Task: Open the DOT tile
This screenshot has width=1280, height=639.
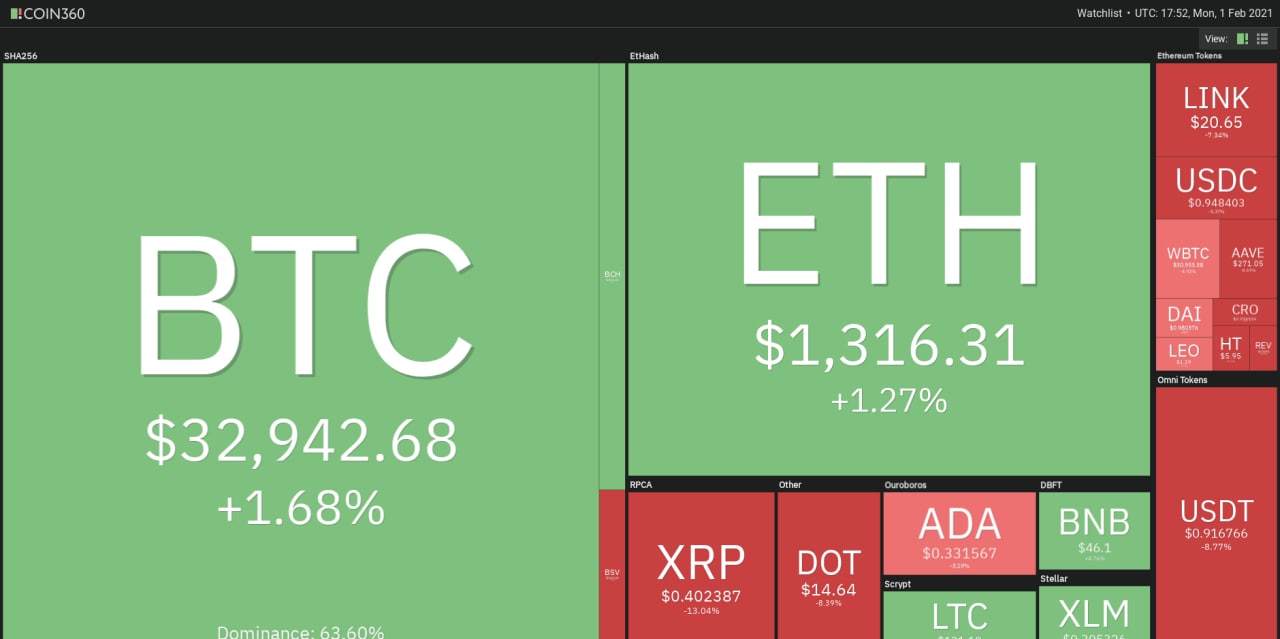Action: (x=828, y=566)
